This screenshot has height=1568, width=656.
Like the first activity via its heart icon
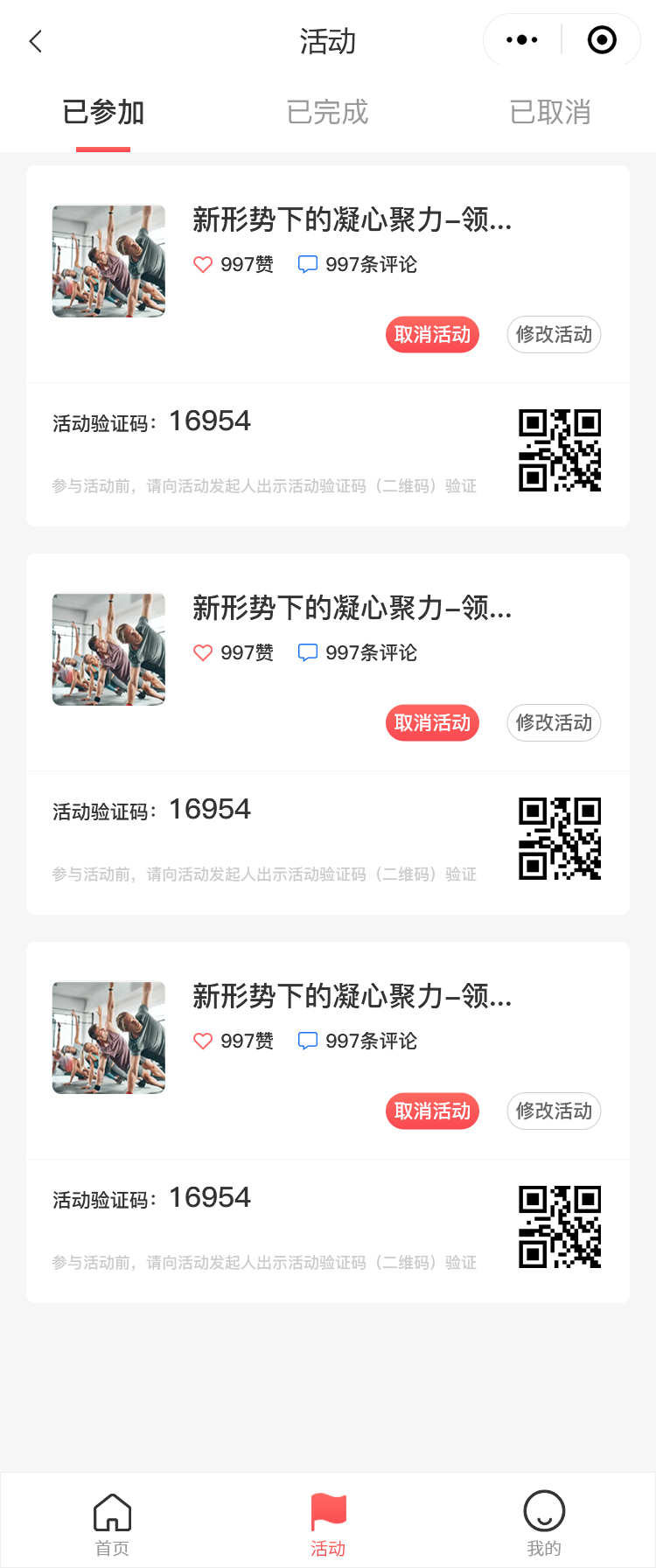click(x=203, y=264)
